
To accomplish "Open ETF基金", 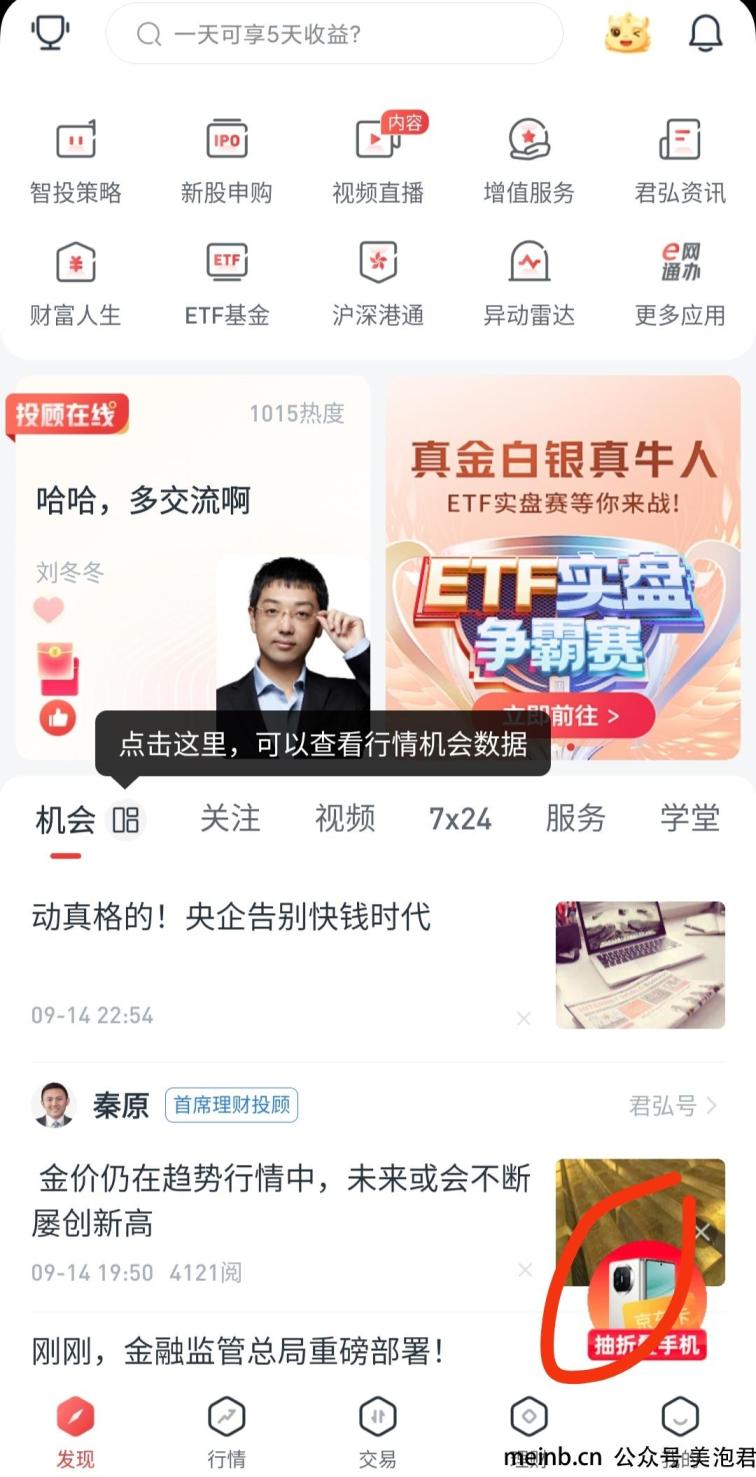I will pos(226,283).
